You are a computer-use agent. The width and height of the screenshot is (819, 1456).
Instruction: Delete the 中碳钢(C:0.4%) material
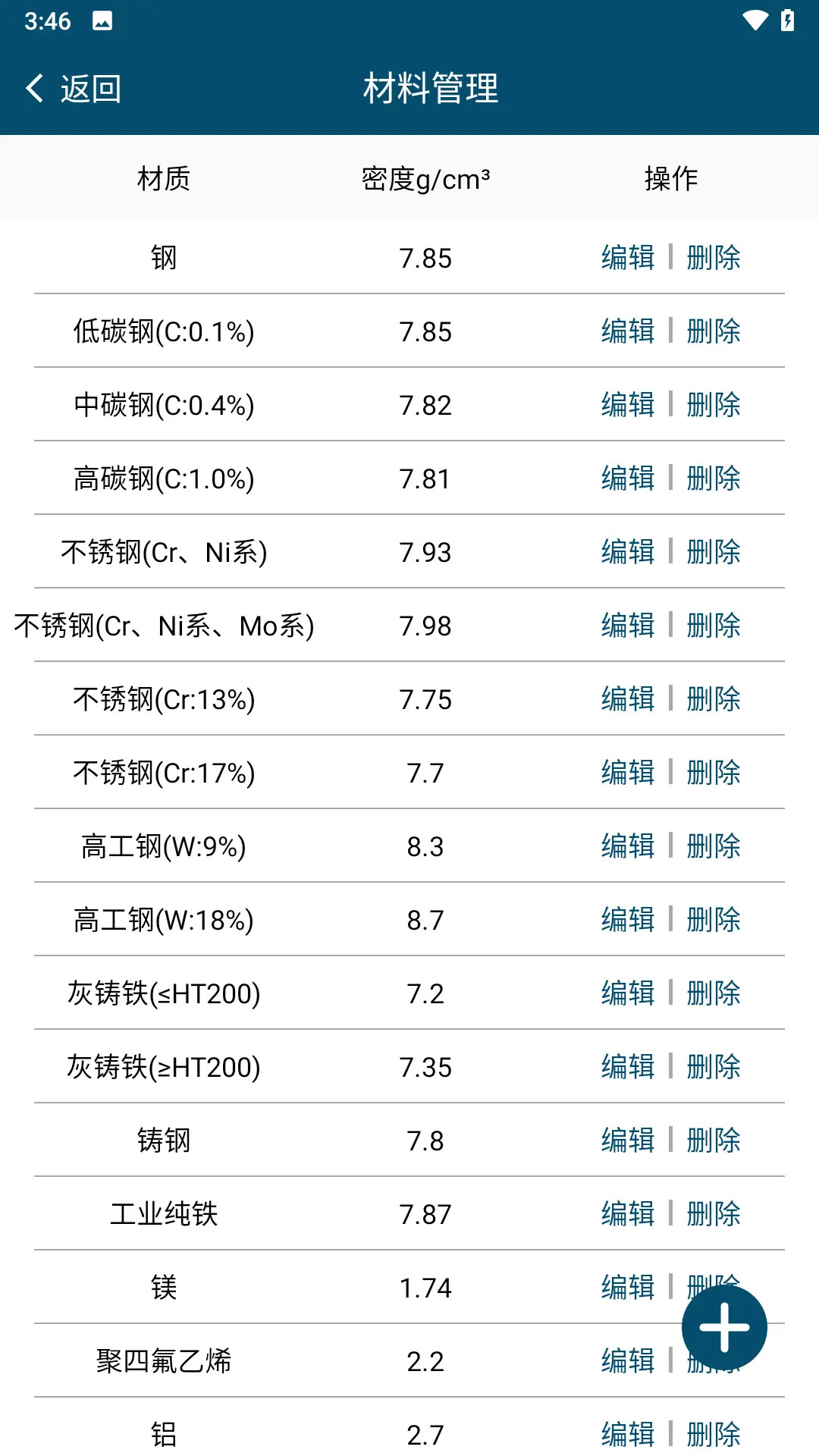pos(713,405)
